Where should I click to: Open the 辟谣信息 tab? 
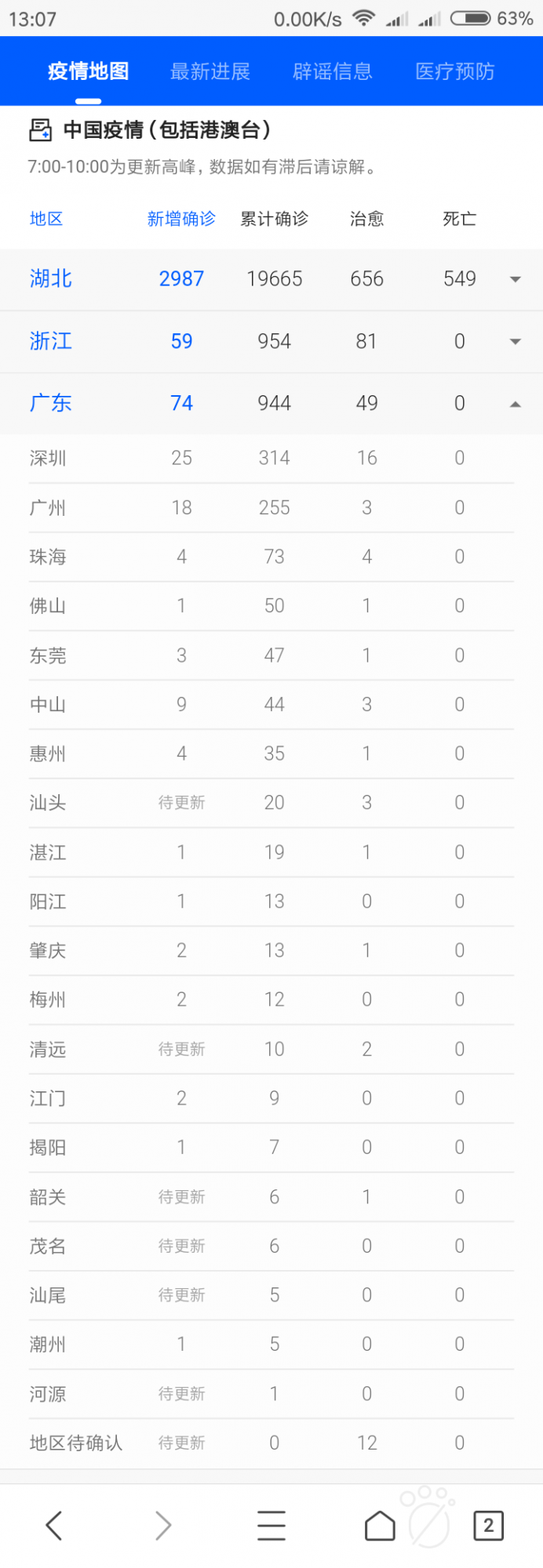pyautogui.click(x=332, y=72)
